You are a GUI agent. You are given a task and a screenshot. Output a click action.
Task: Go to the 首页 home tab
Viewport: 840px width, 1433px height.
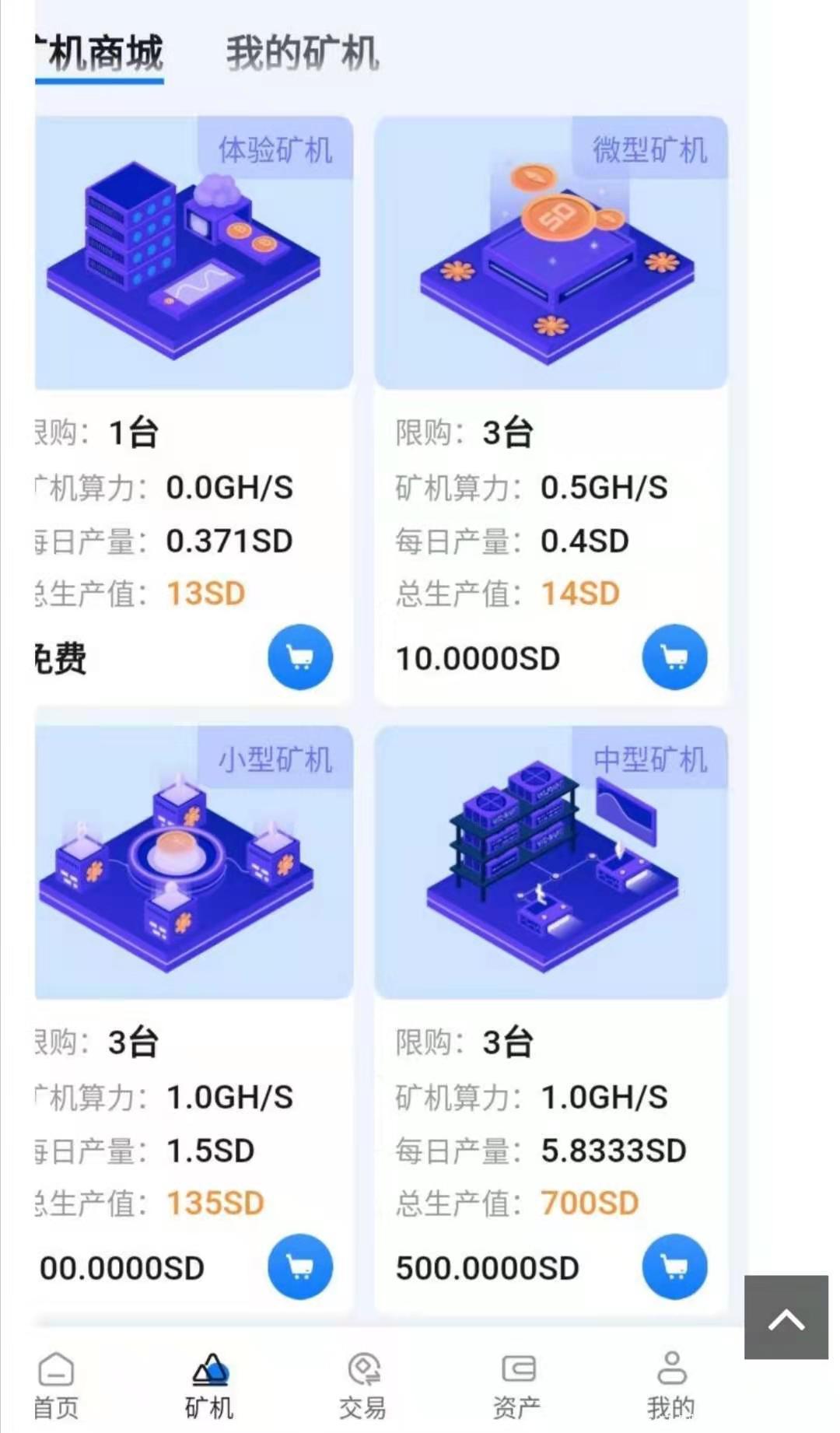56,1386
